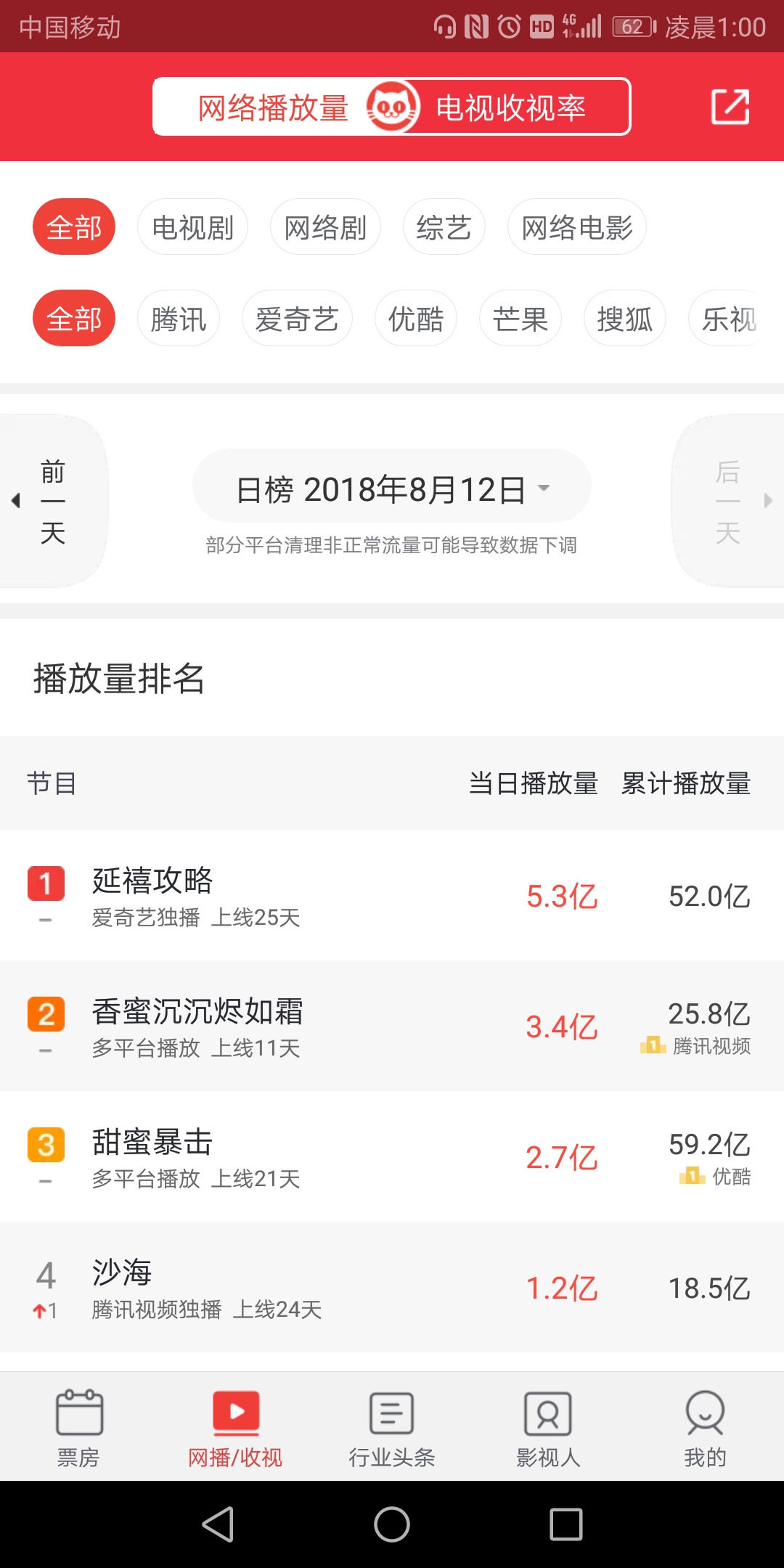Select the 网络剧 filter chip
The width and height of the screenshot is (784, 1568).
click(x=325, y=227)
